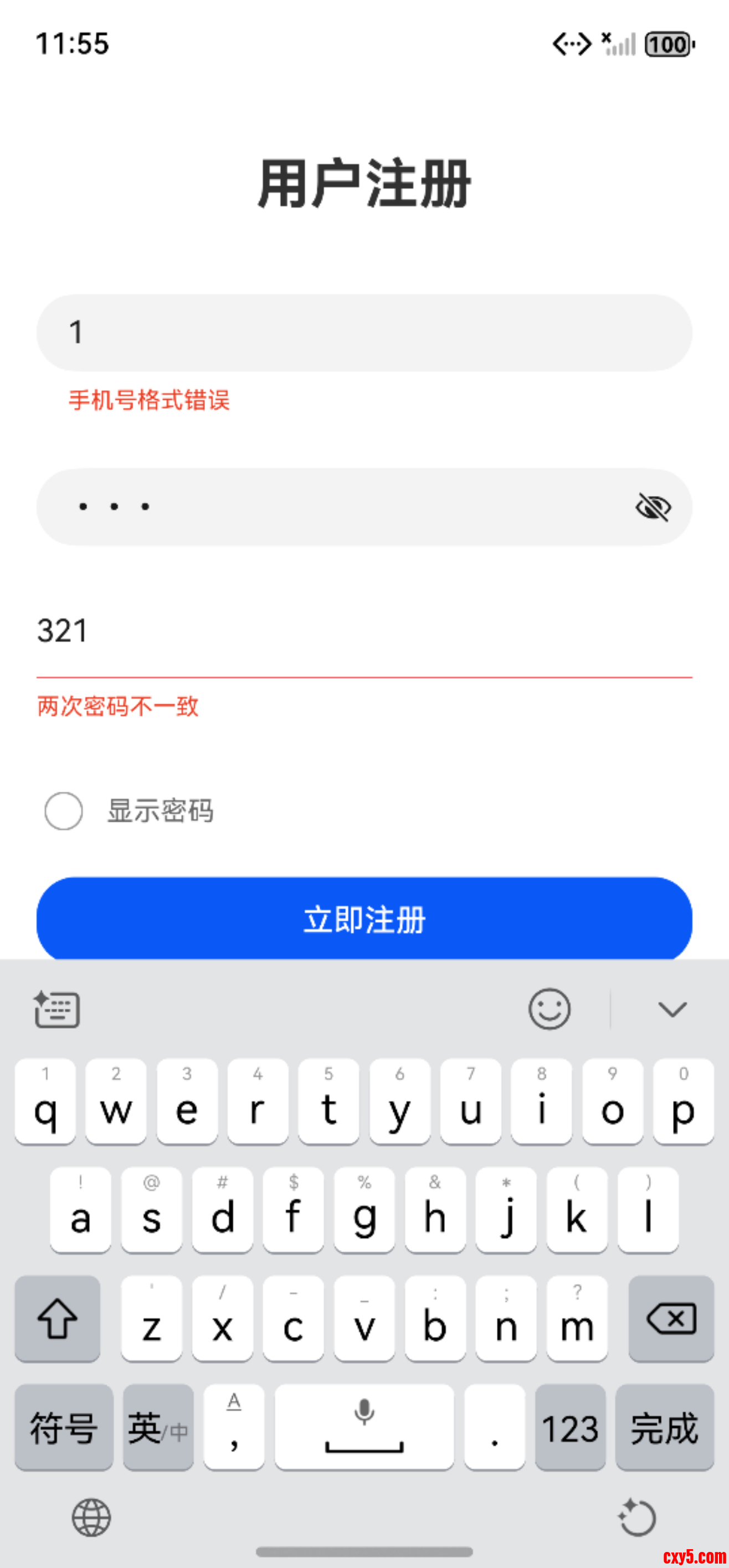The image size is (729, 1568).
Task: Switch to the 123 numeric keyboard
Action: [x=570, y=1428]
